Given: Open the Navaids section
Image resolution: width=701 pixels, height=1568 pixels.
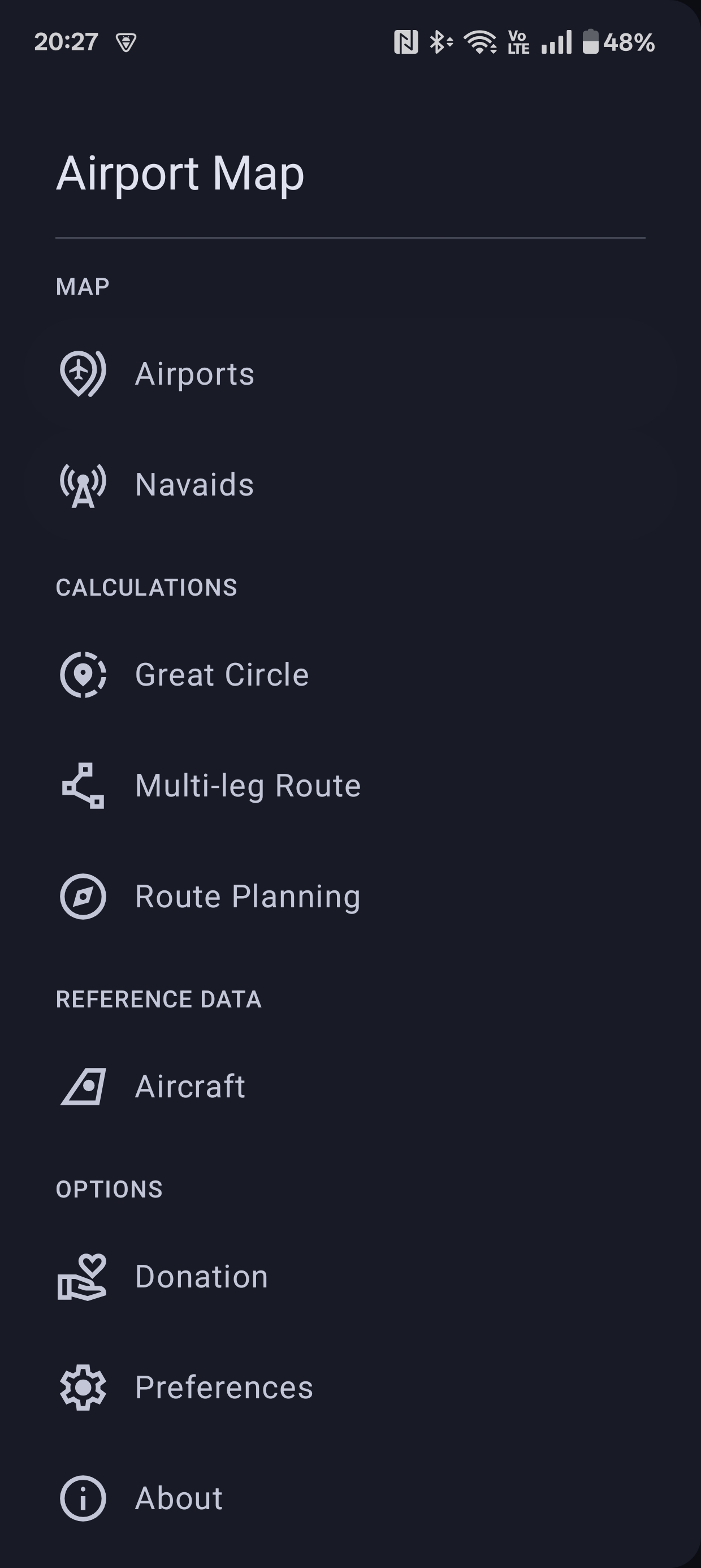Looking at the screenshot, I should click(193, 485).
